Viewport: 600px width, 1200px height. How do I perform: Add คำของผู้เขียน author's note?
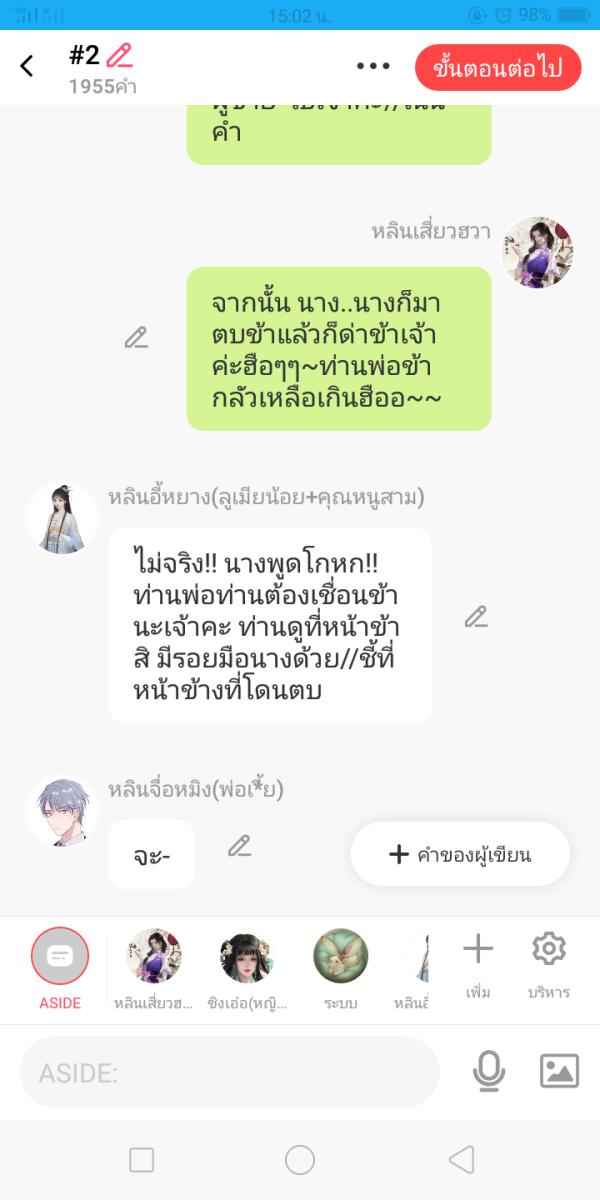click(x=460, y=854)
